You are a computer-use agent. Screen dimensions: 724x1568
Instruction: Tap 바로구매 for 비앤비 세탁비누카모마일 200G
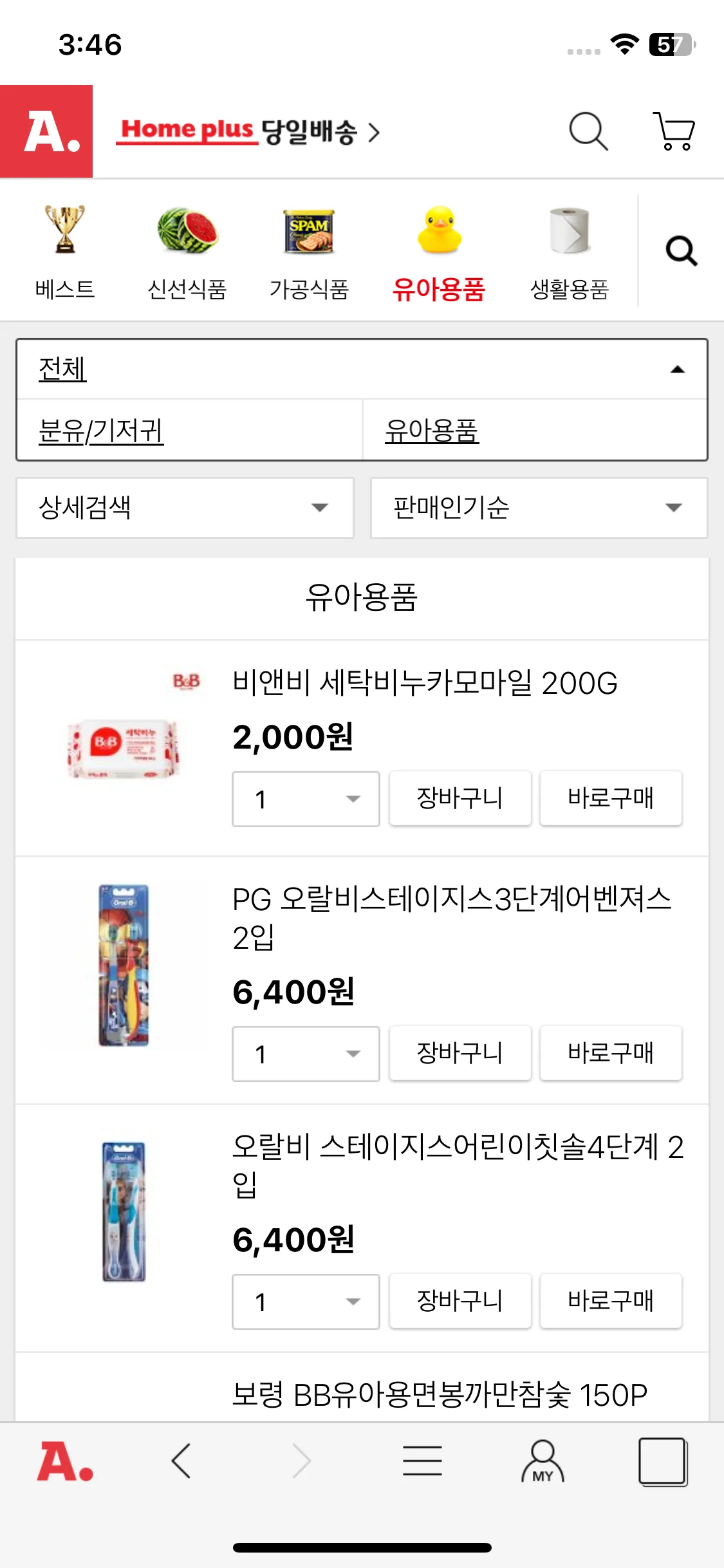click(x=610, y=798)
